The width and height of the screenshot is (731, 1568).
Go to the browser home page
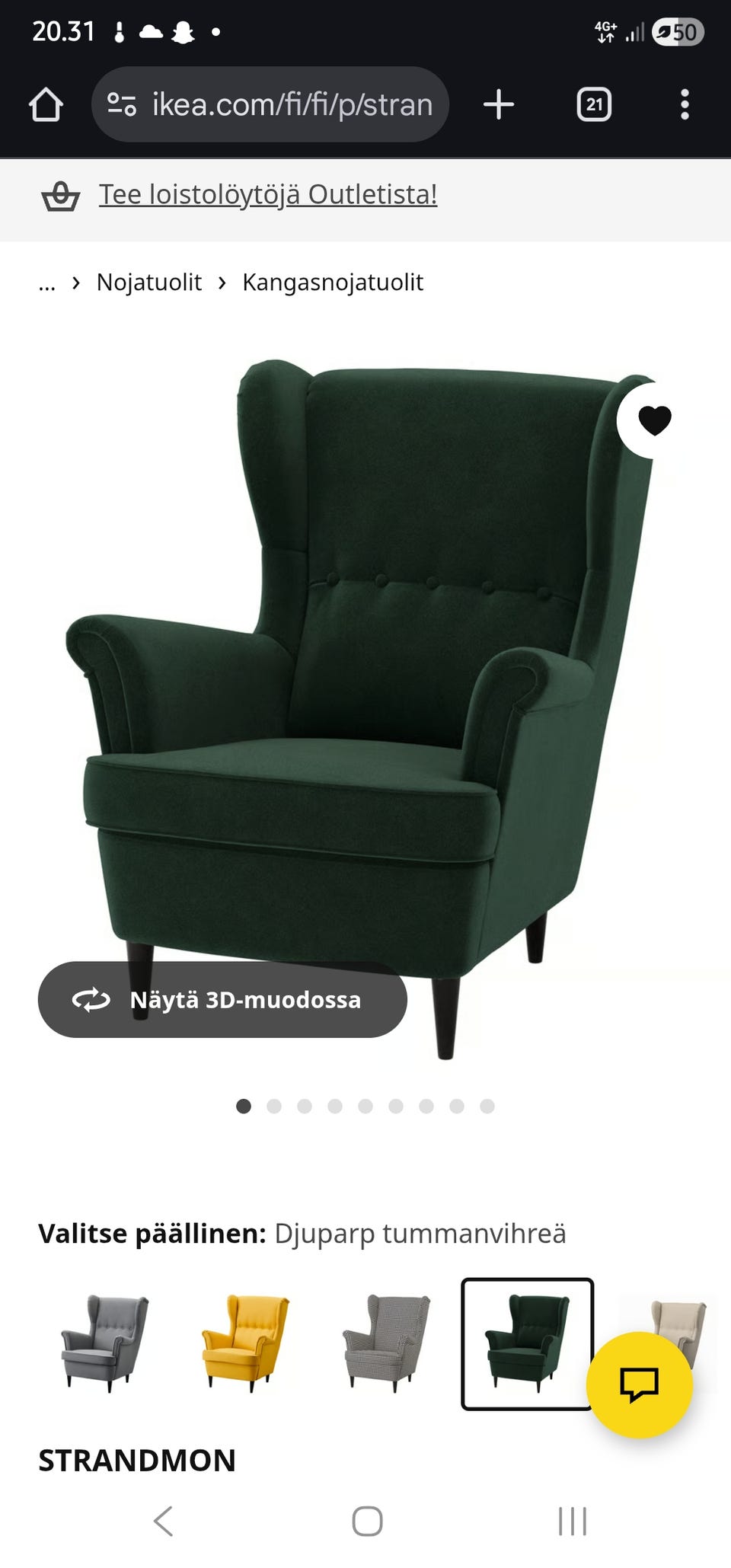point(46,104)
